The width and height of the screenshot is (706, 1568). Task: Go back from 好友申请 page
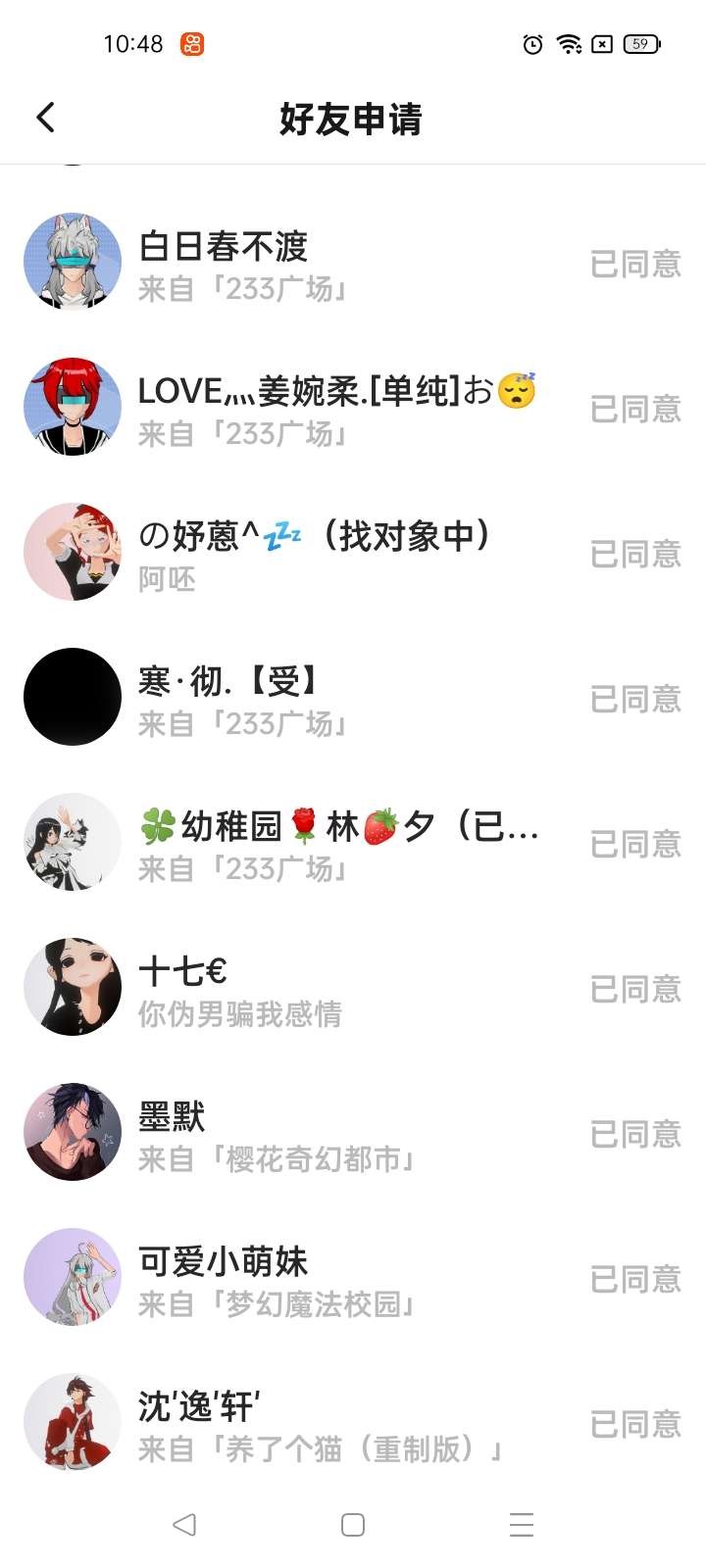click(45, 119)
